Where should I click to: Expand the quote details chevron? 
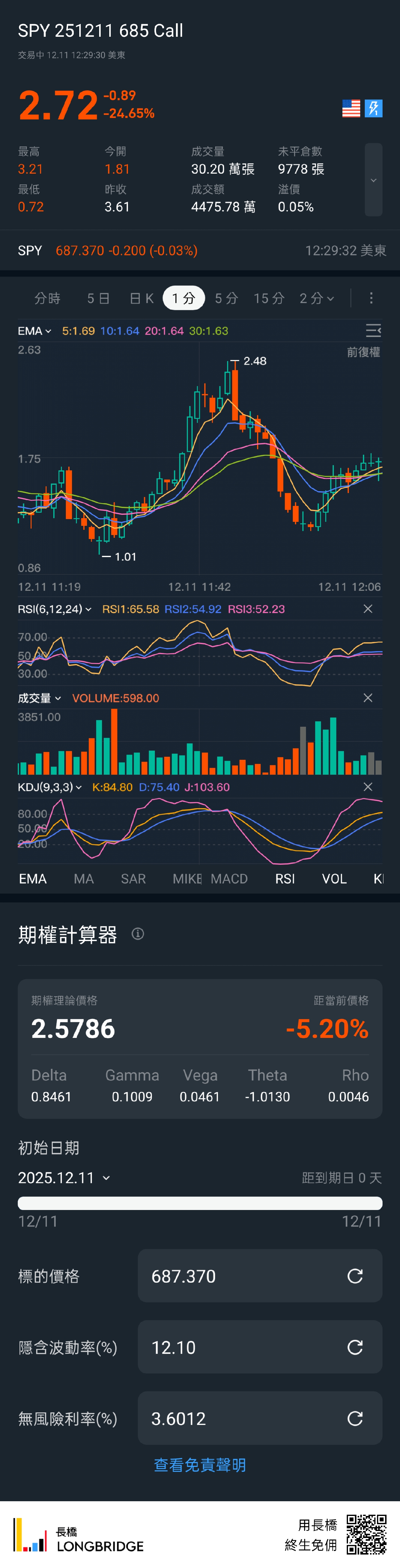[373, 180]
